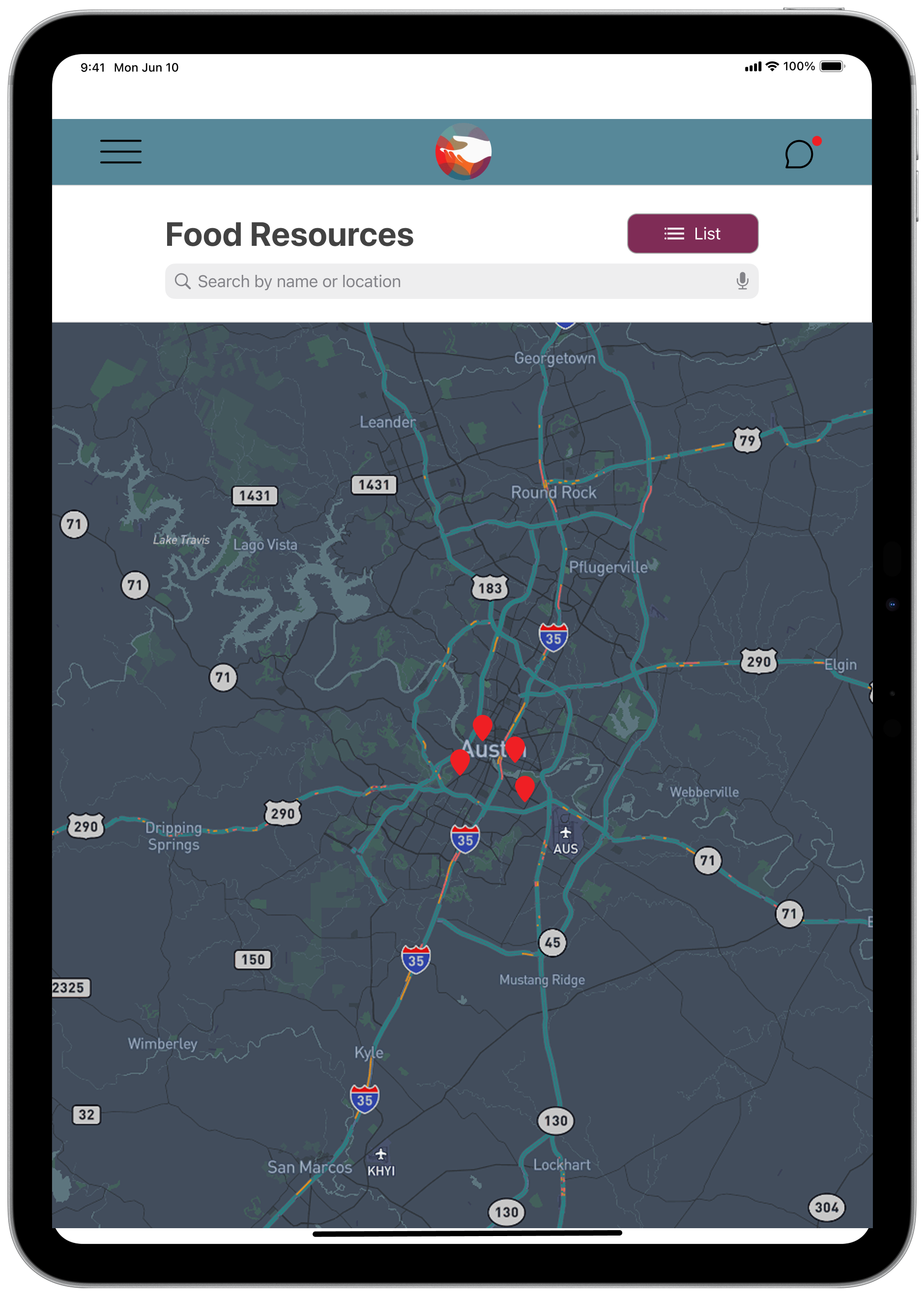Focus the name or location search field
Viewport: 924px width, 1298px height.
[455, 281]
